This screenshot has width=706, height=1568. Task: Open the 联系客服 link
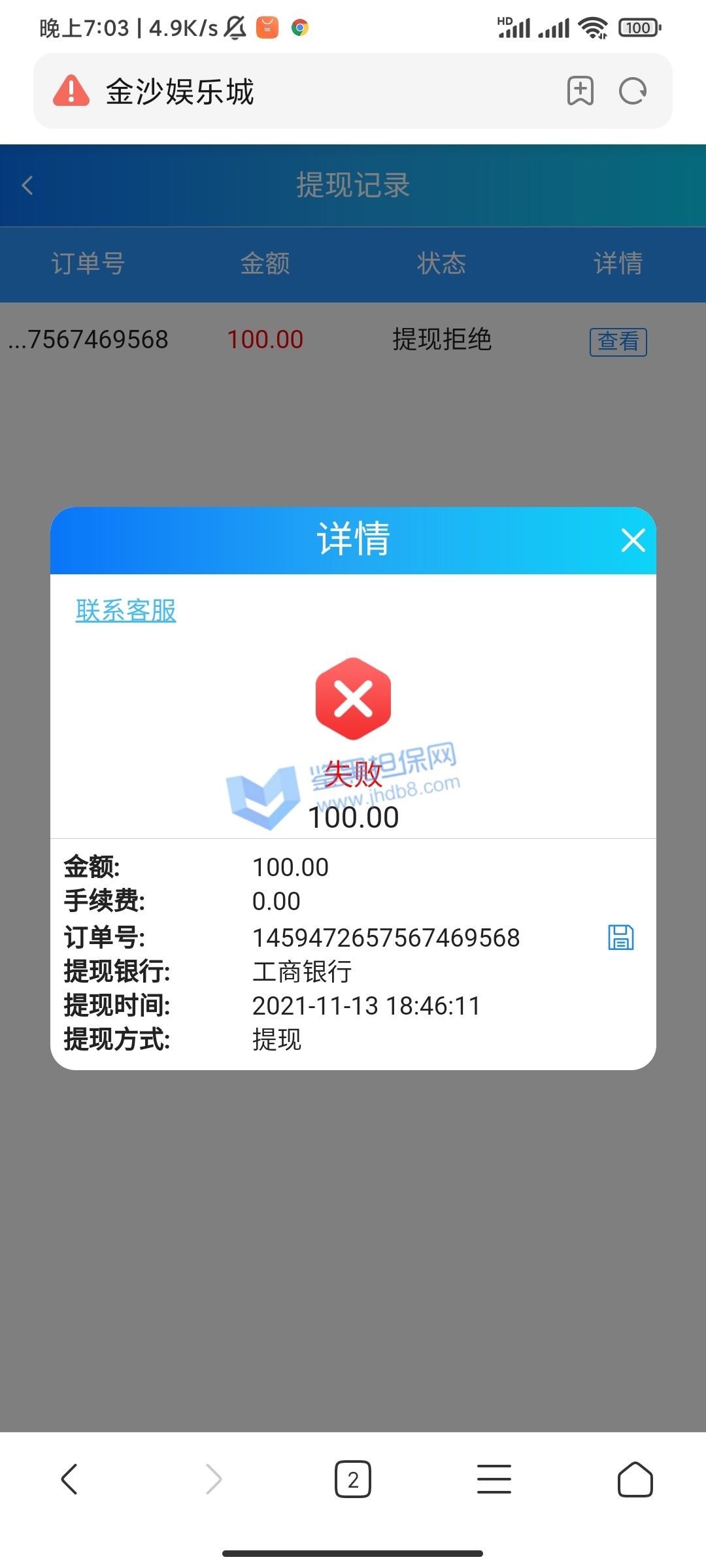point(126,611)
